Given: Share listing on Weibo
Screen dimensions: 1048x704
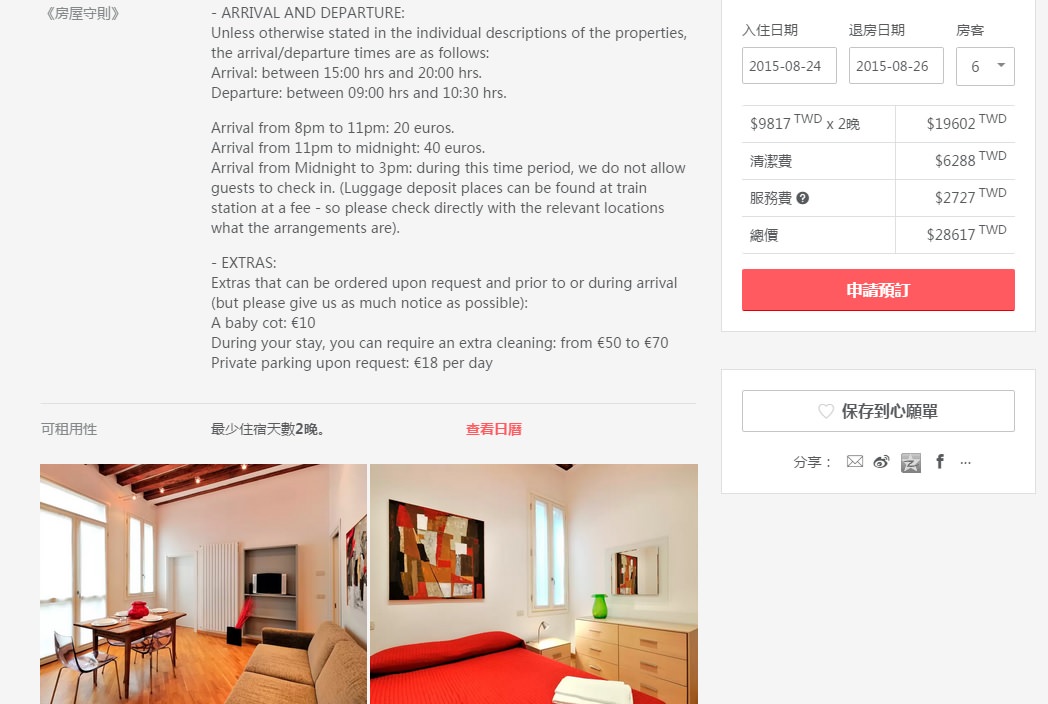Looking at the screenshot, I should point(881,462).
